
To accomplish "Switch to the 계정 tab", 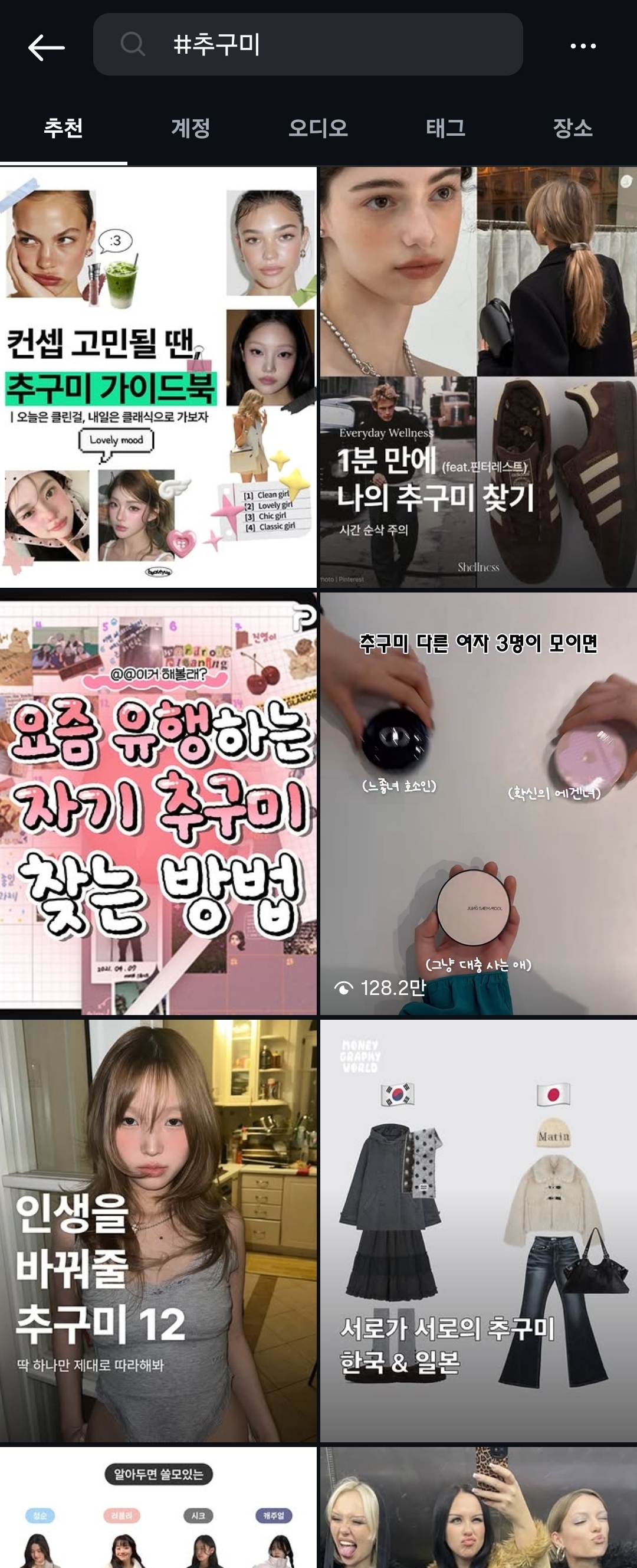I will 191,129.
